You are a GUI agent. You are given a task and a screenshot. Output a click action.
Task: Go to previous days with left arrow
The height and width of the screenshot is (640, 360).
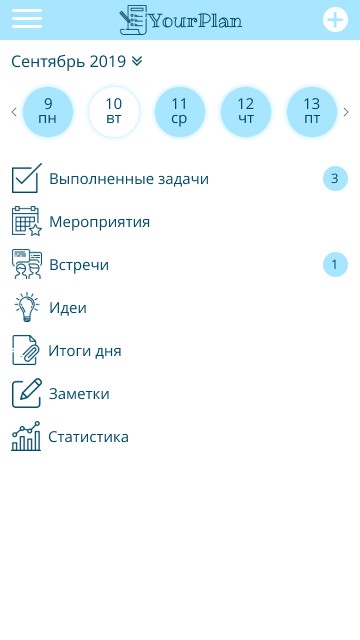click(x=14, y=112)
